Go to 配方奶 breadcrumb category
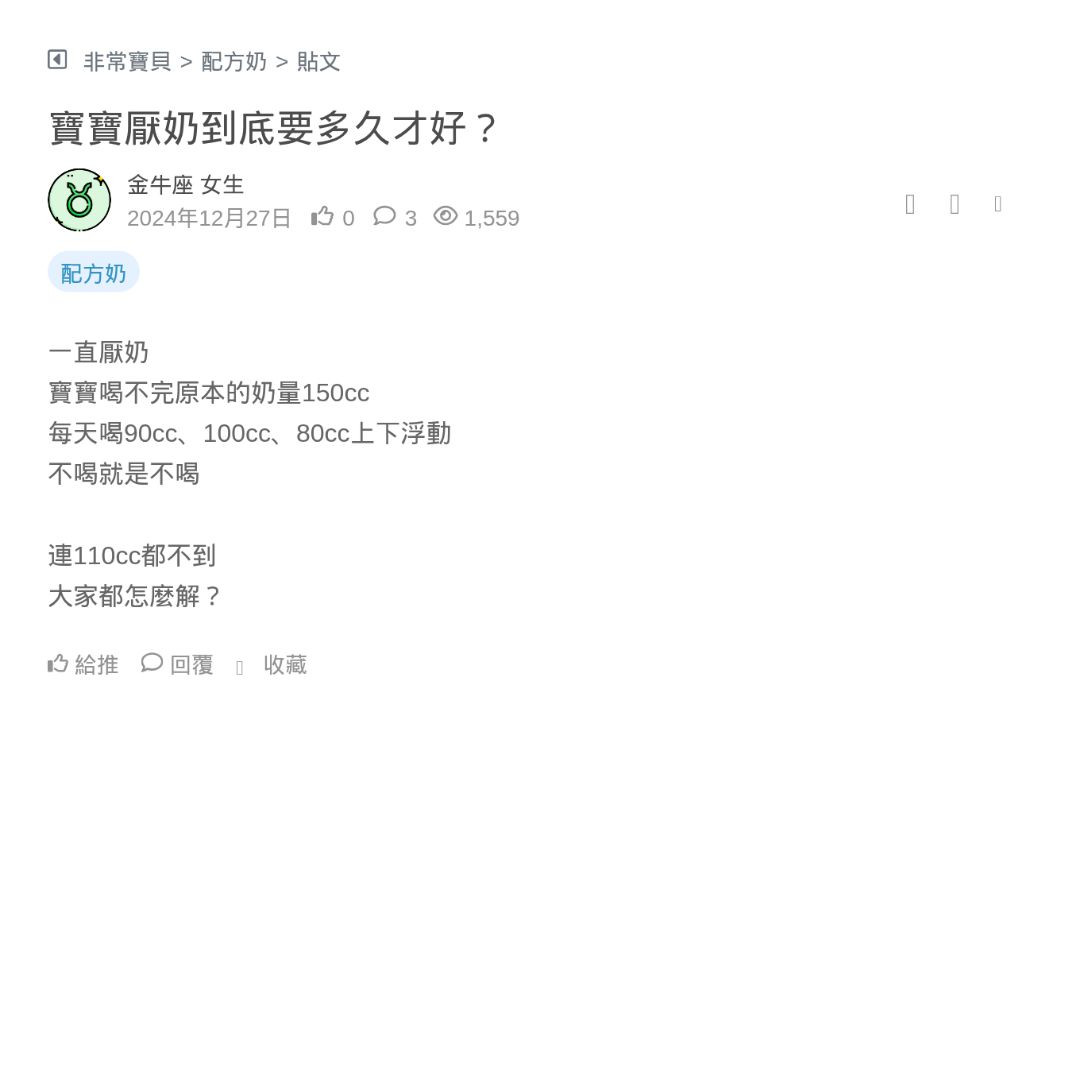Image resolution: width=1080 pixels, height=1080 pixels. [234, 62]
